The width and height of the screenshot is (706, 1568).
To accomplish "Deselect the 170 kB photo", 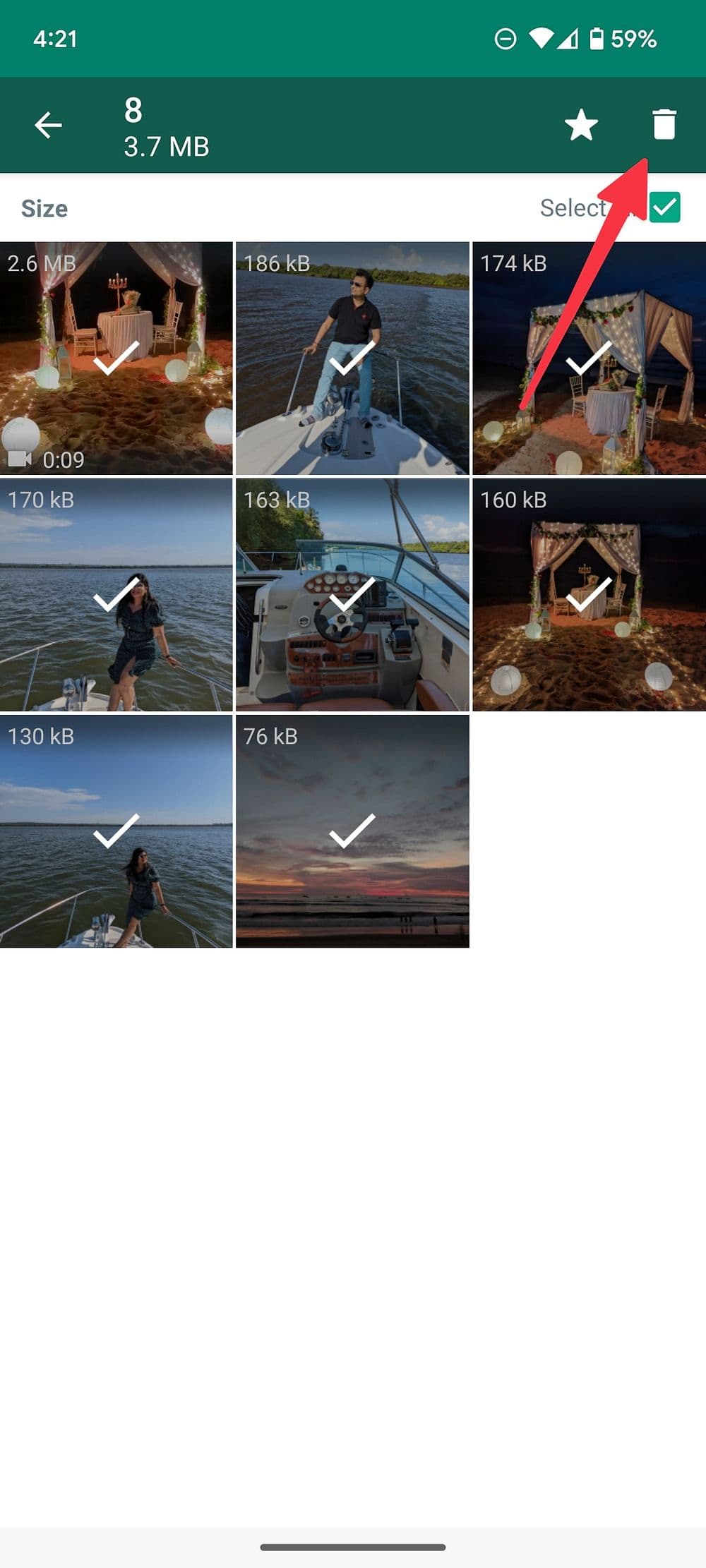I will click(116, 595).
